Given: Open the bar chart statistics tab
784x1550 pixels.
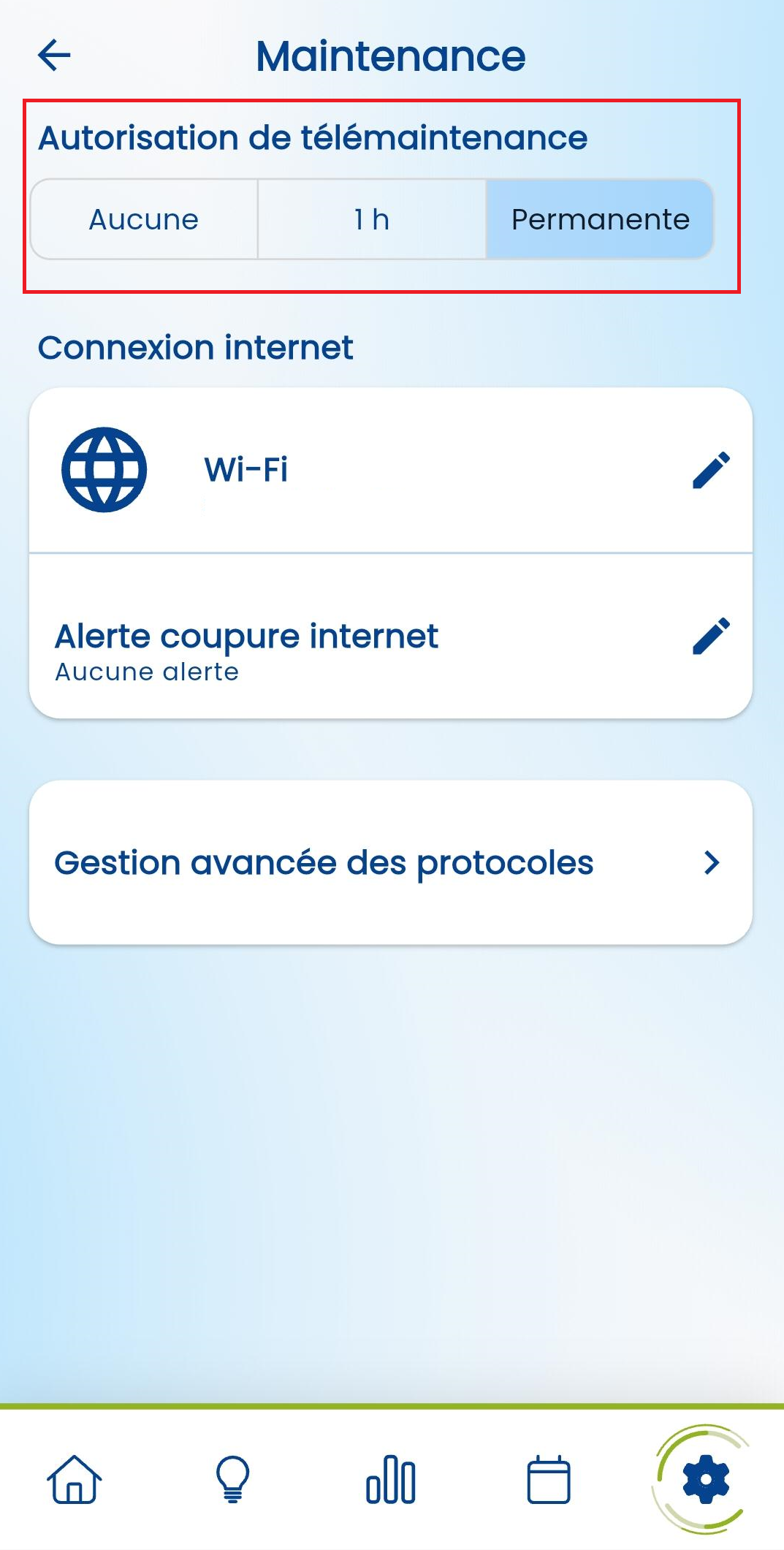Looking at the screenshot, I should tap(391, 1479).
